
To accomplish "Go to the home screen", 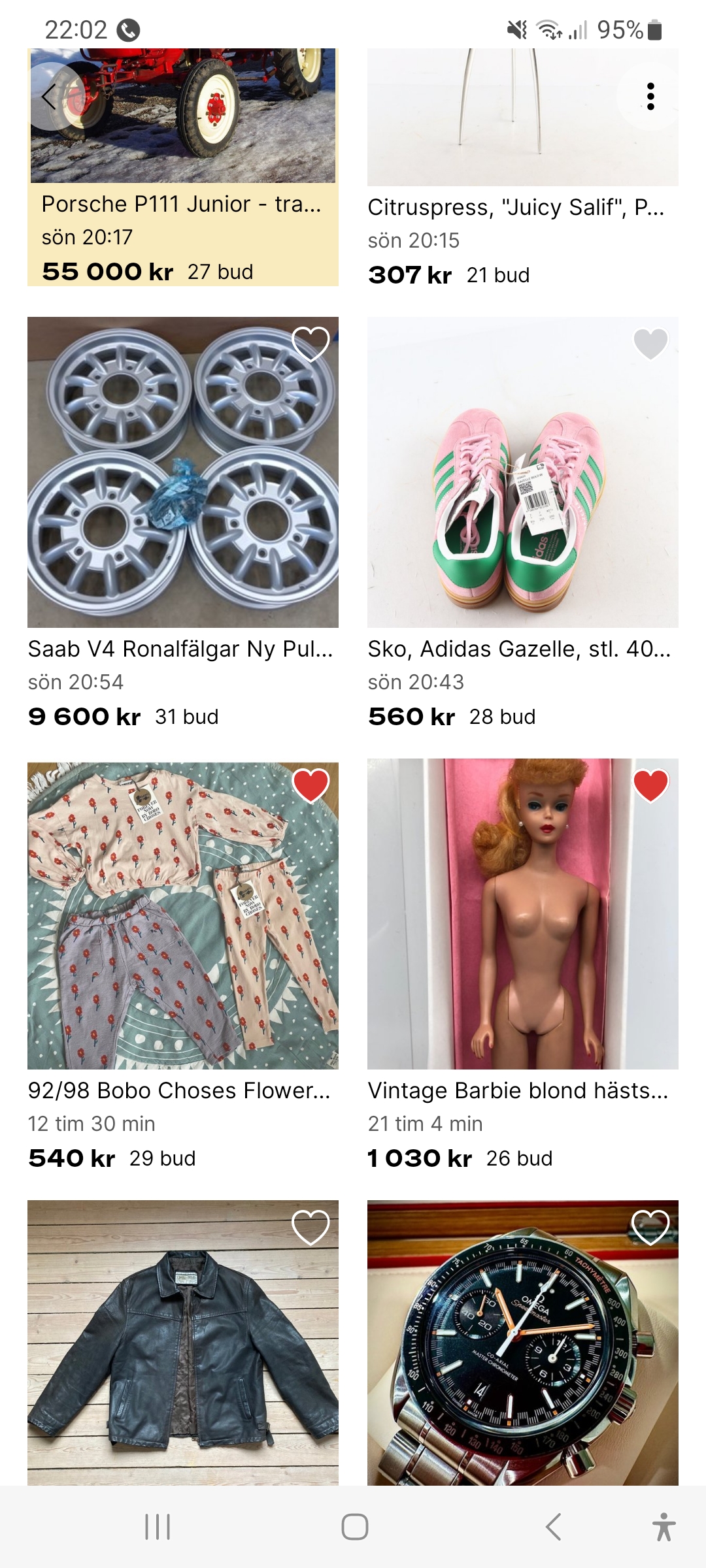I will click(x=354, y=1527).
